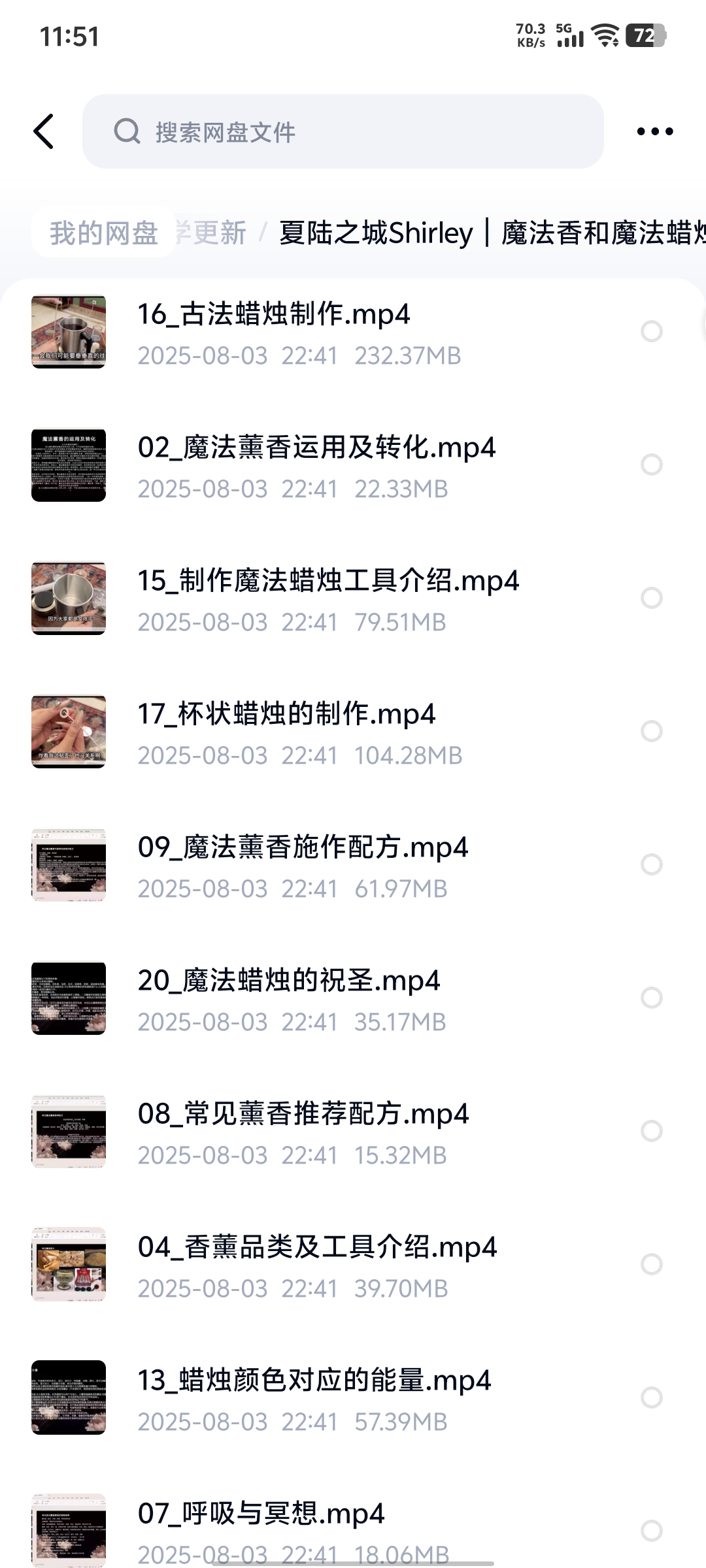Tick the checkbox next to 02_魔法薰香运用及转化.mp4
The image size is (706, 1568).
(651, 465)
